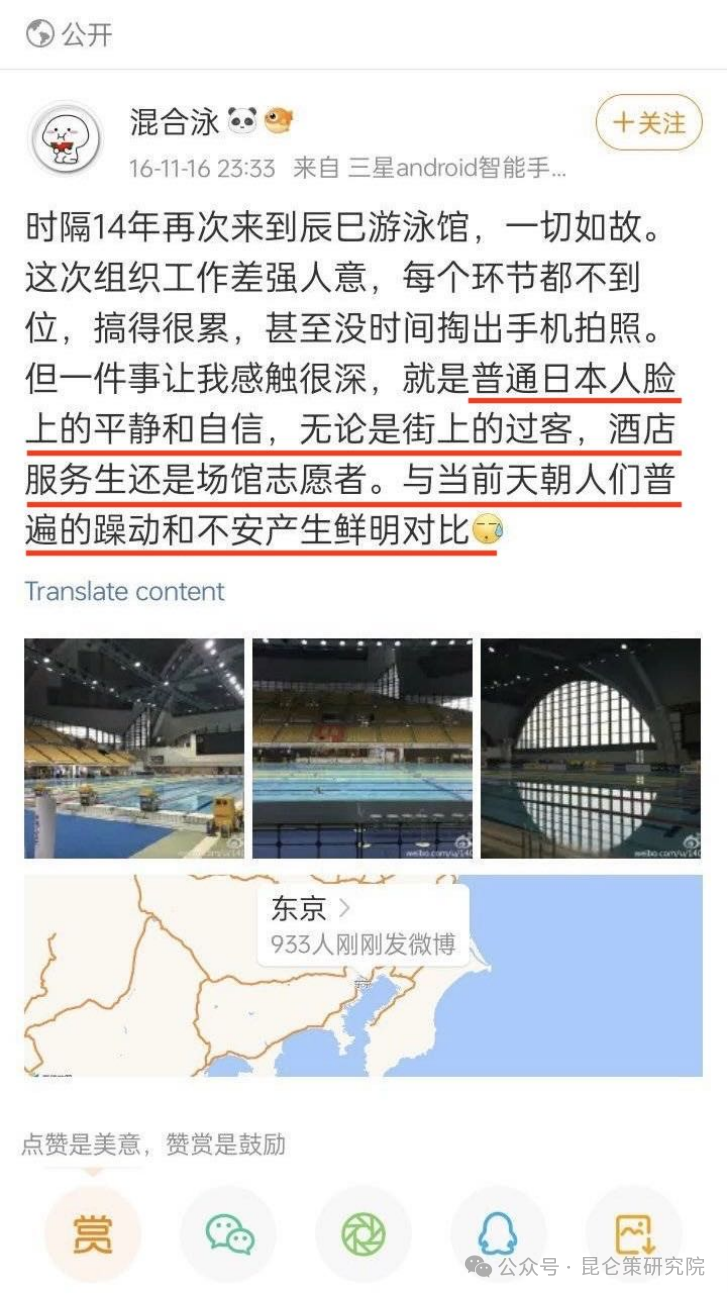Share to WeChat Moments aperture icon
The height and width of the screenshot is (1296, 728).
click(363, 1234)
